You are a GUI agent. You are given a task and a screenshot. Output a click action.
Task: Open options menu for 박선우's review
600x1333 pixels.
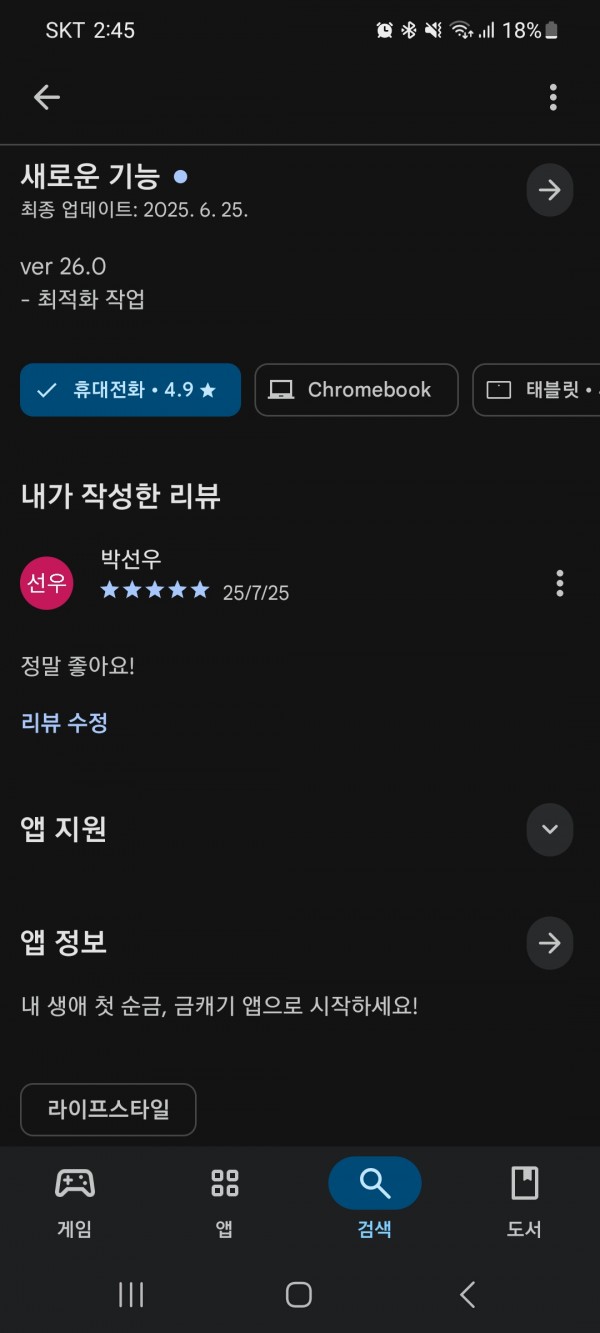pyautogui.click(x=559, y=583)
